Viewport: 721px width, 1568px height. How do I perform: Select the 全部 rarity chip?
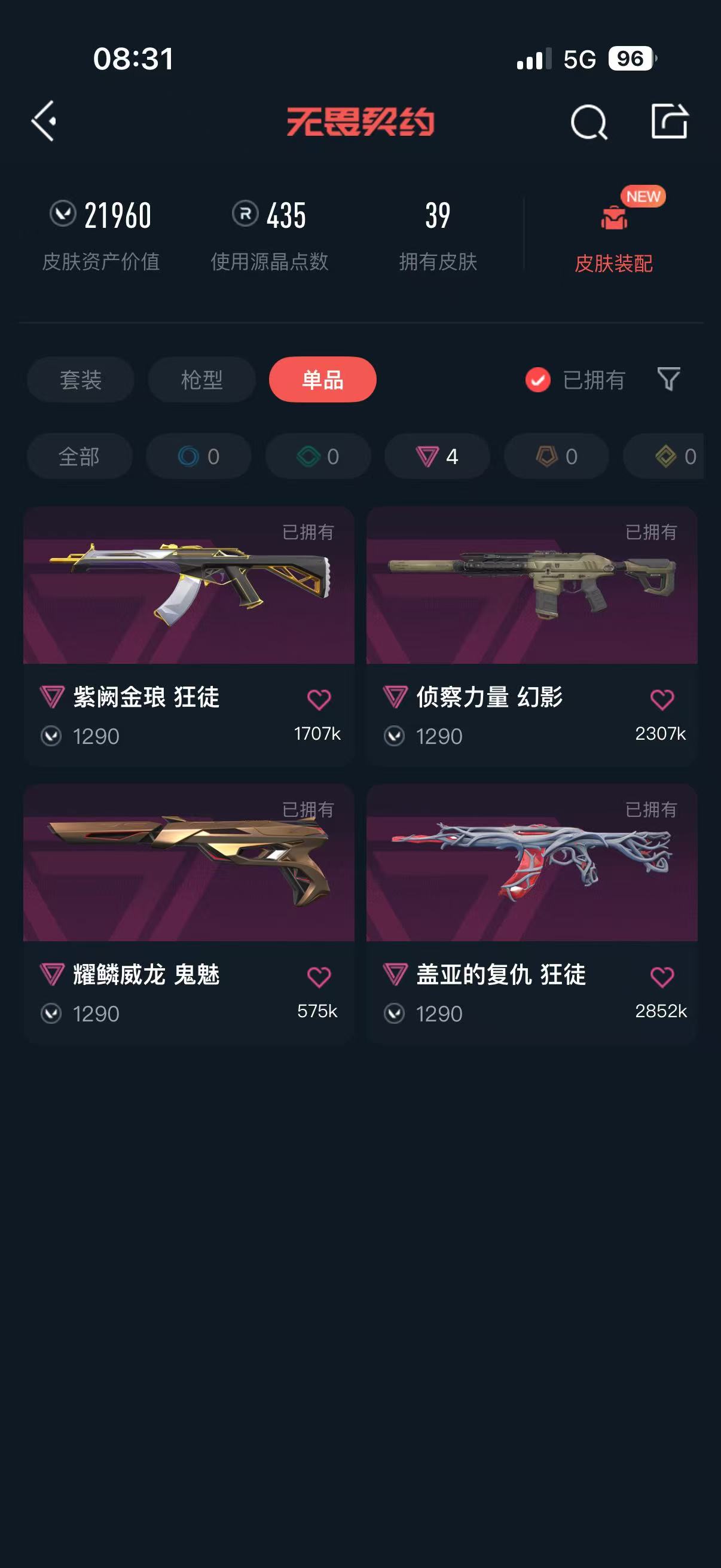(x=79, y=456)
